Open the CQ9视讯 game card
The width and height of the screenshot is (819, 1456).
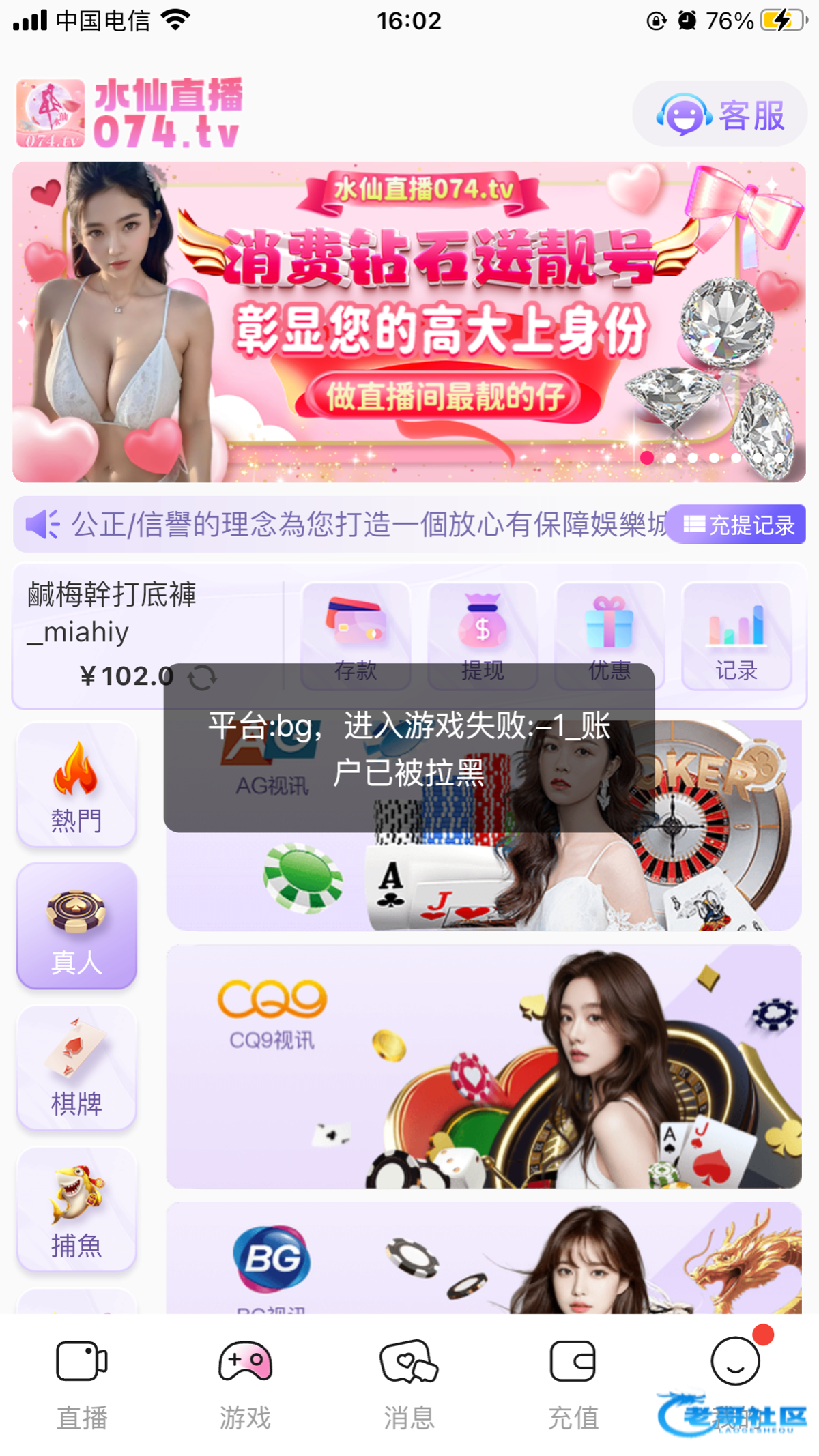coord(483,1066)
